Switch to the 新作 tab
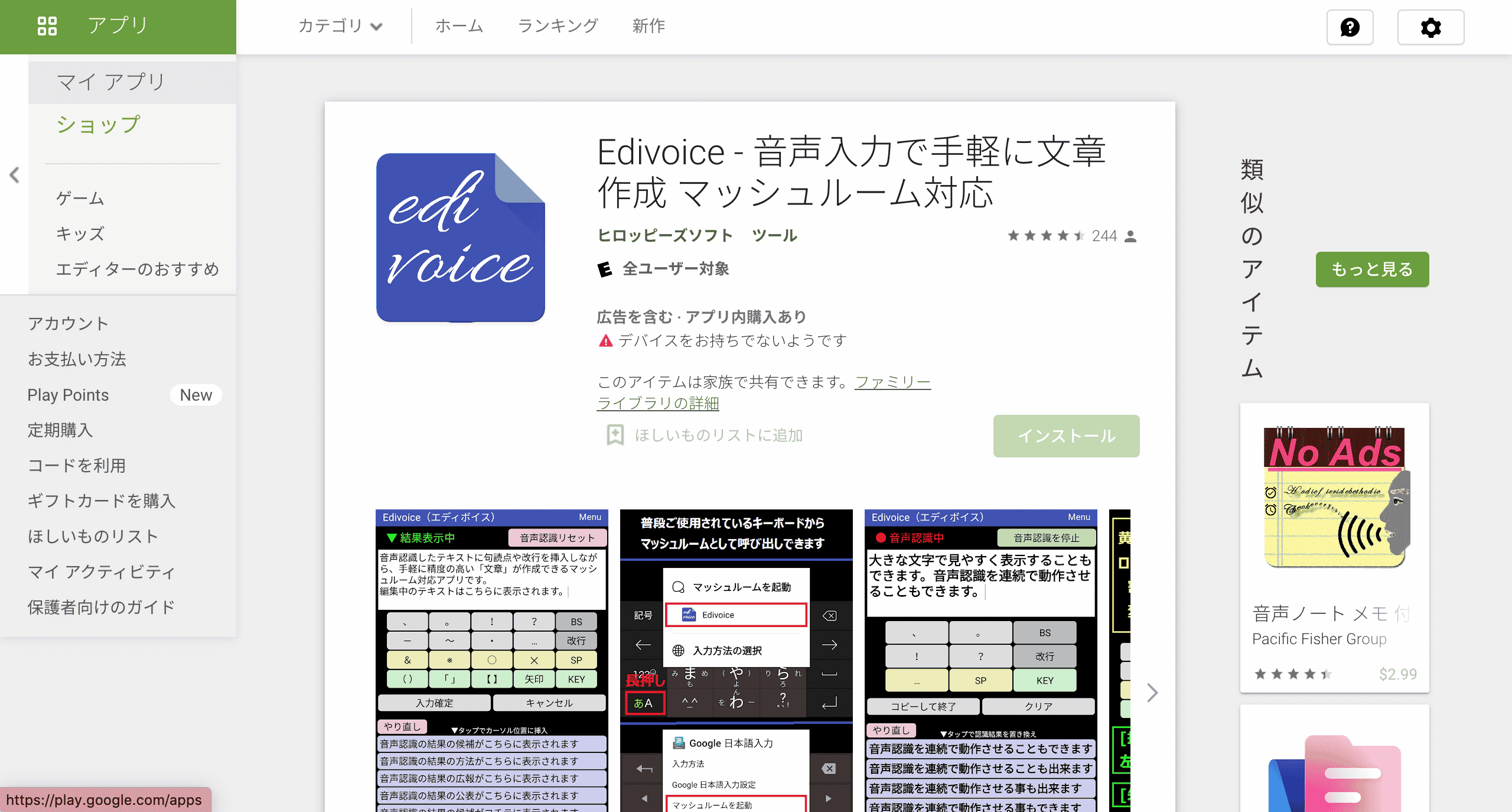The image size is (1512, 812). 649,26
